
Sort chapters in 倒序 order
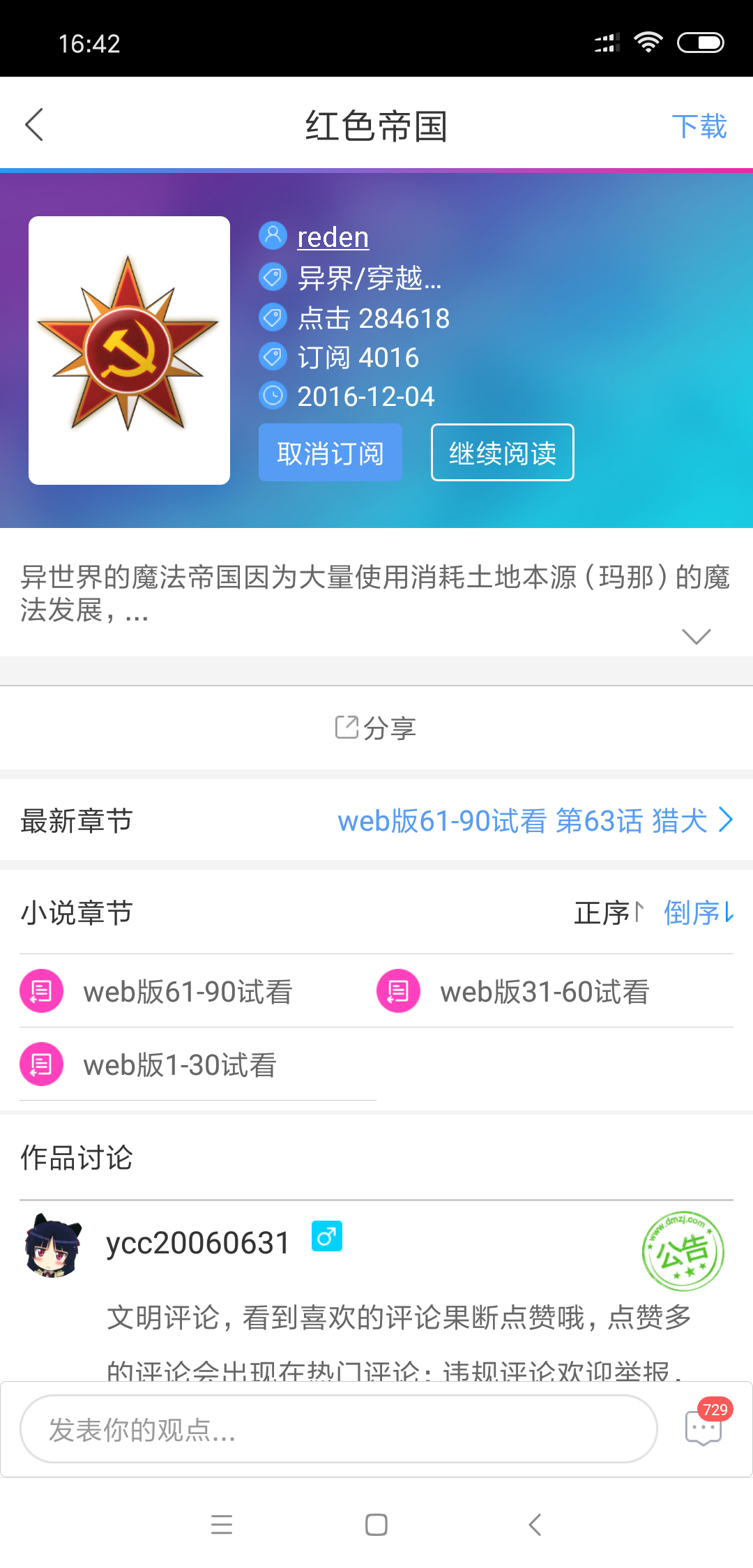[699, 912]
